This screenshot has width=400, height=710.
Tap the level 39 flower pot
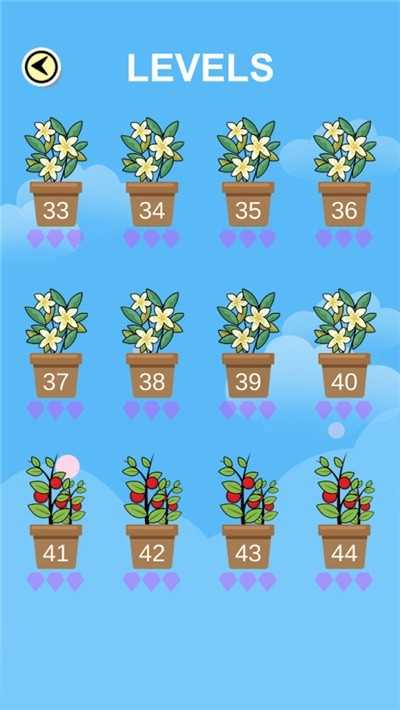(x=248, y=343)
